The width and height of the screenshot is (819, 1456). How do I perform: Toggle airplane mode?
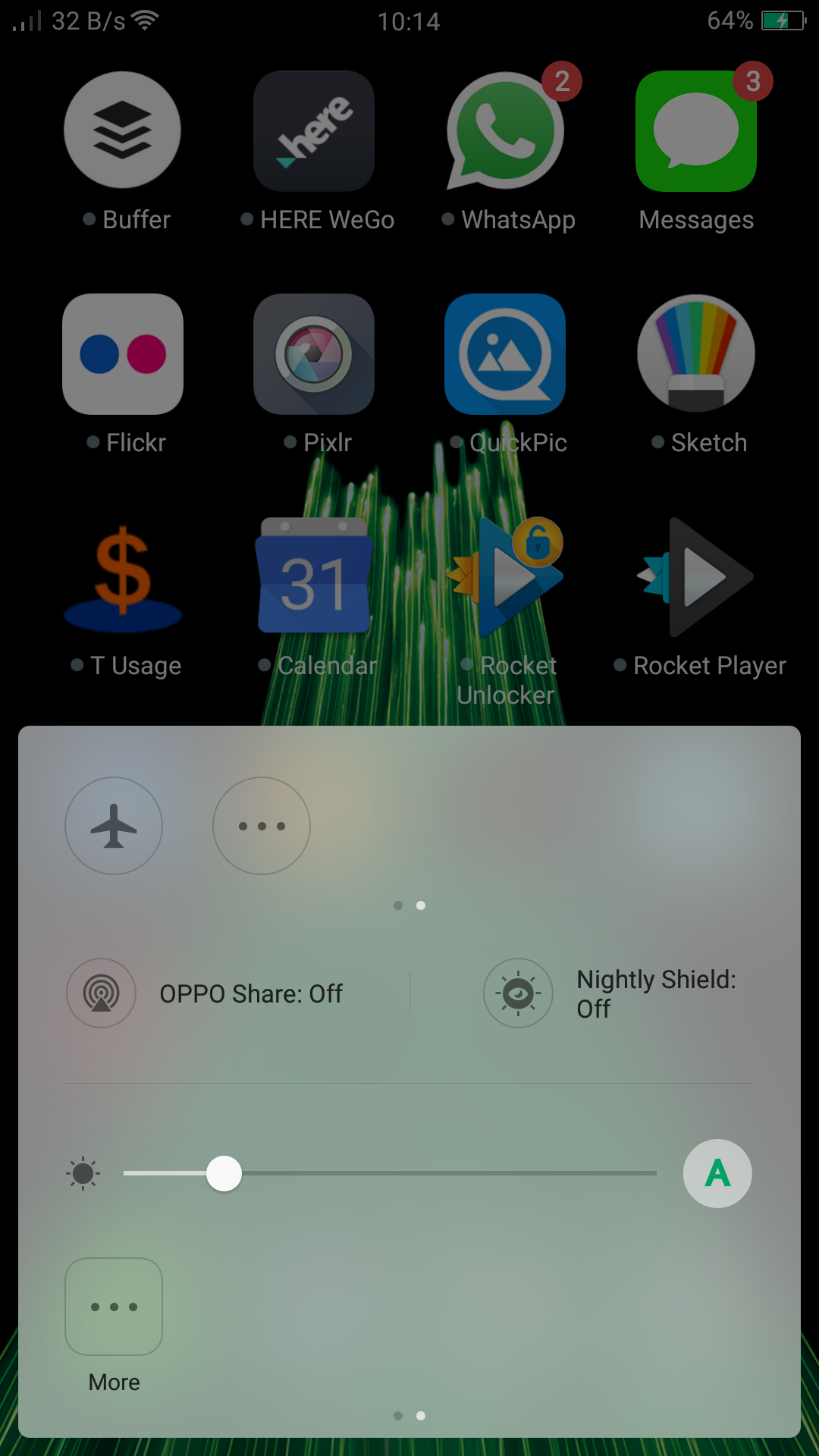[114, 826]
